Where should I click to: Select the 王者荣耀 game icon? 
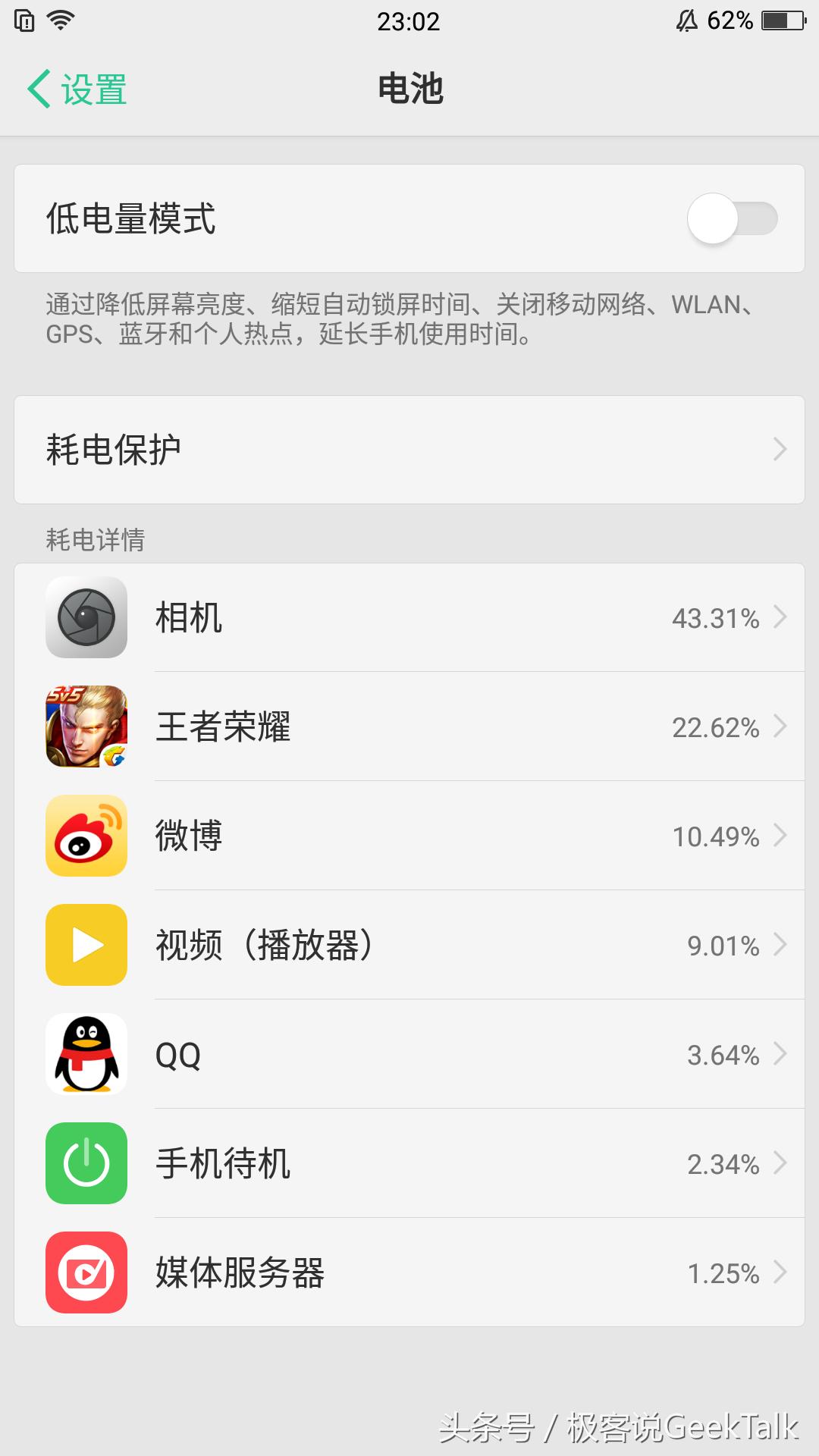86,728
